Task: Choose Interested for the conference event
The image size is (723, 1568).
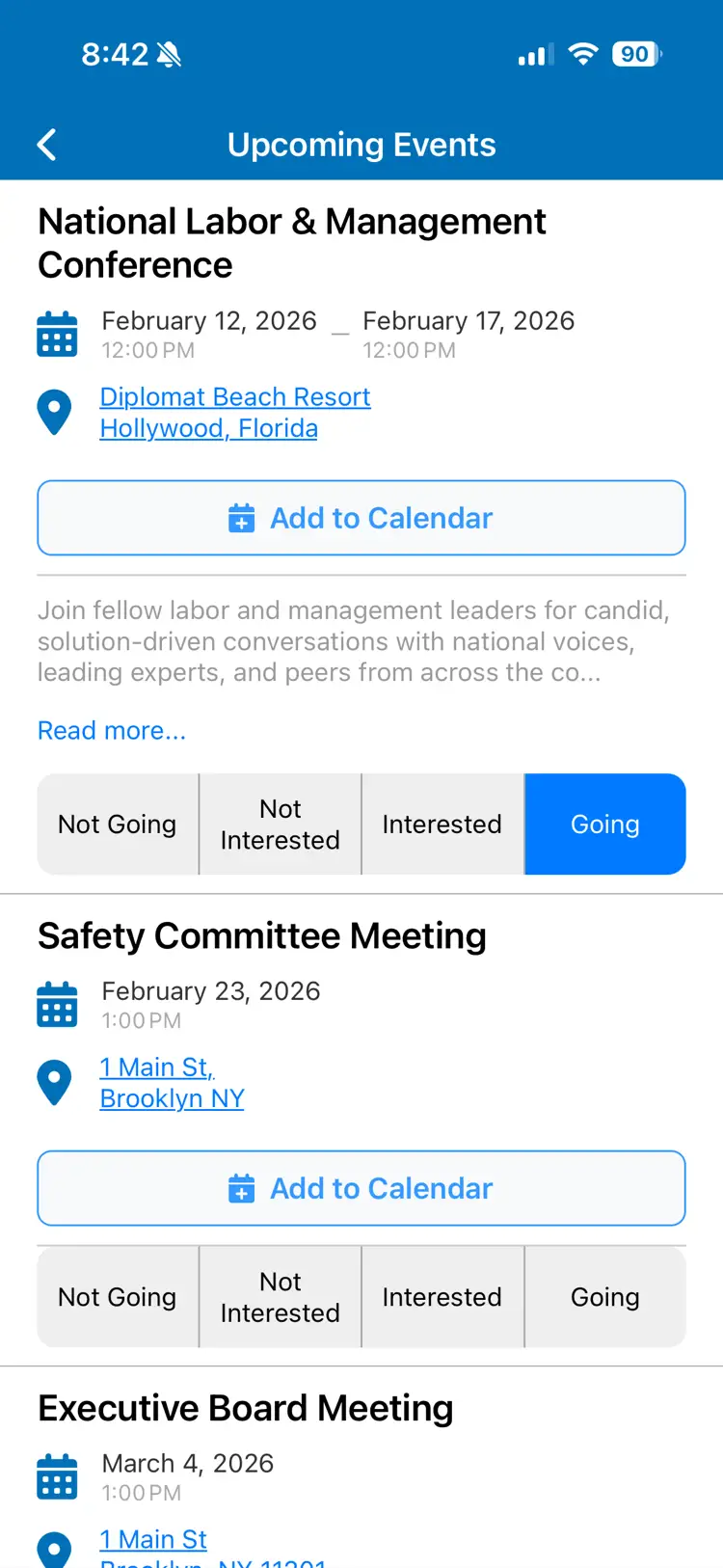Action: (442, 824)
